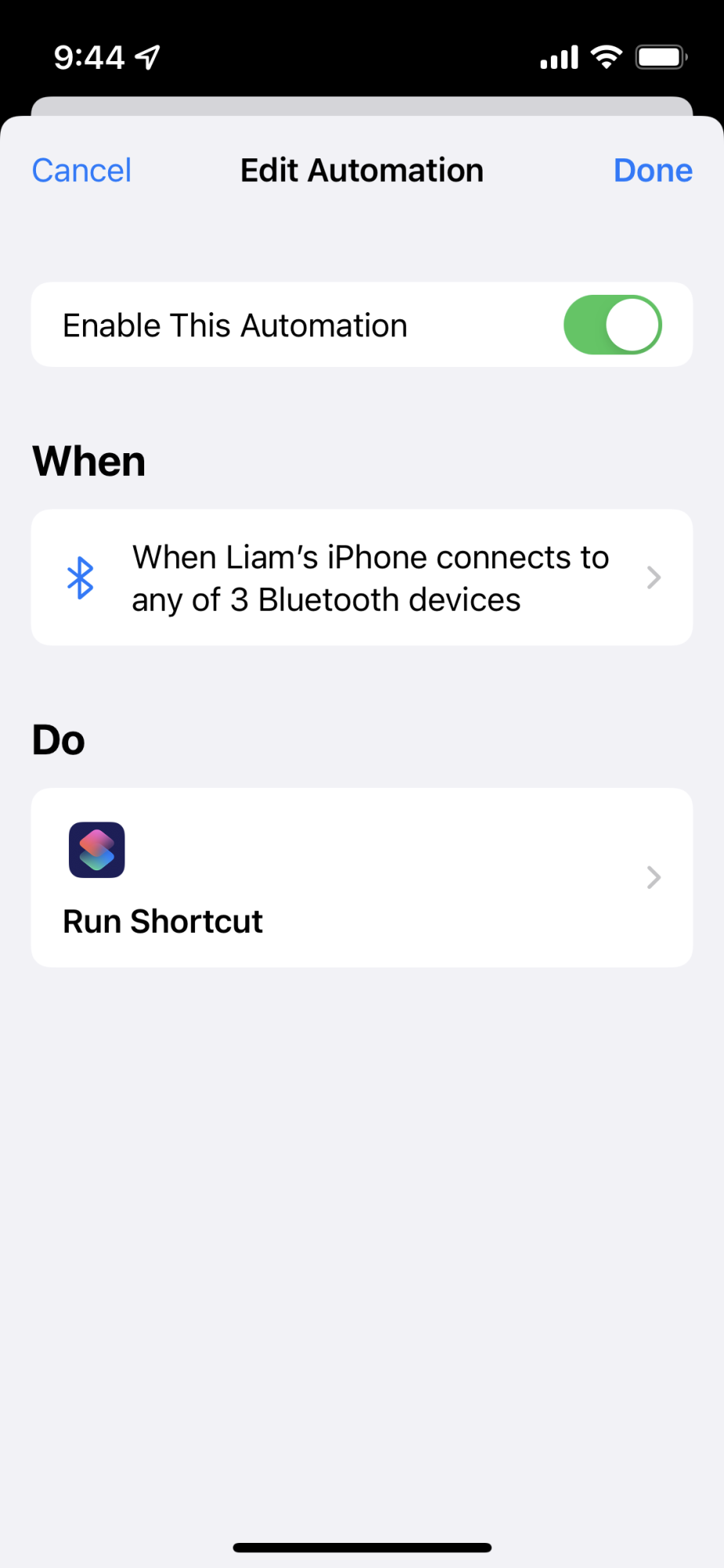Disable the Enable This Automation switch
The height and width of the screenshot is (1568, 724).
tap(613, 325)
